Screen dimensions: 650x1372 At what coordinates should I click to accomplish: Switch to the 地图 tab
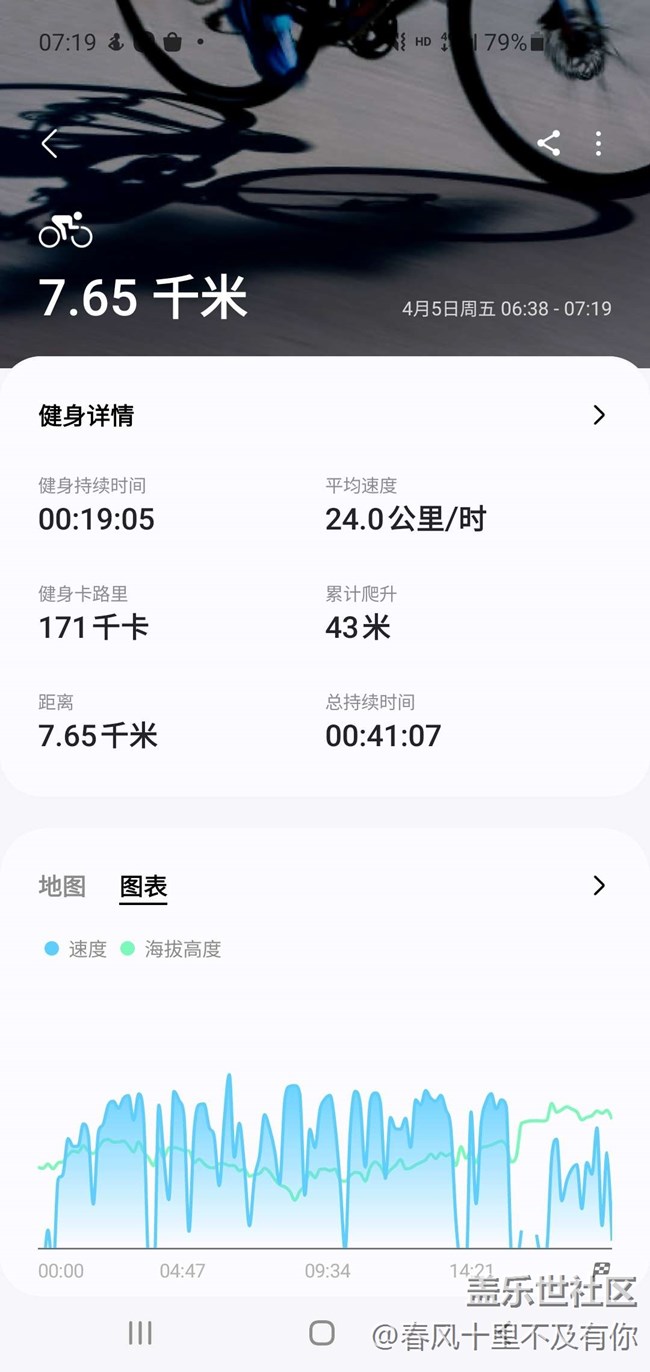[62, 886]
